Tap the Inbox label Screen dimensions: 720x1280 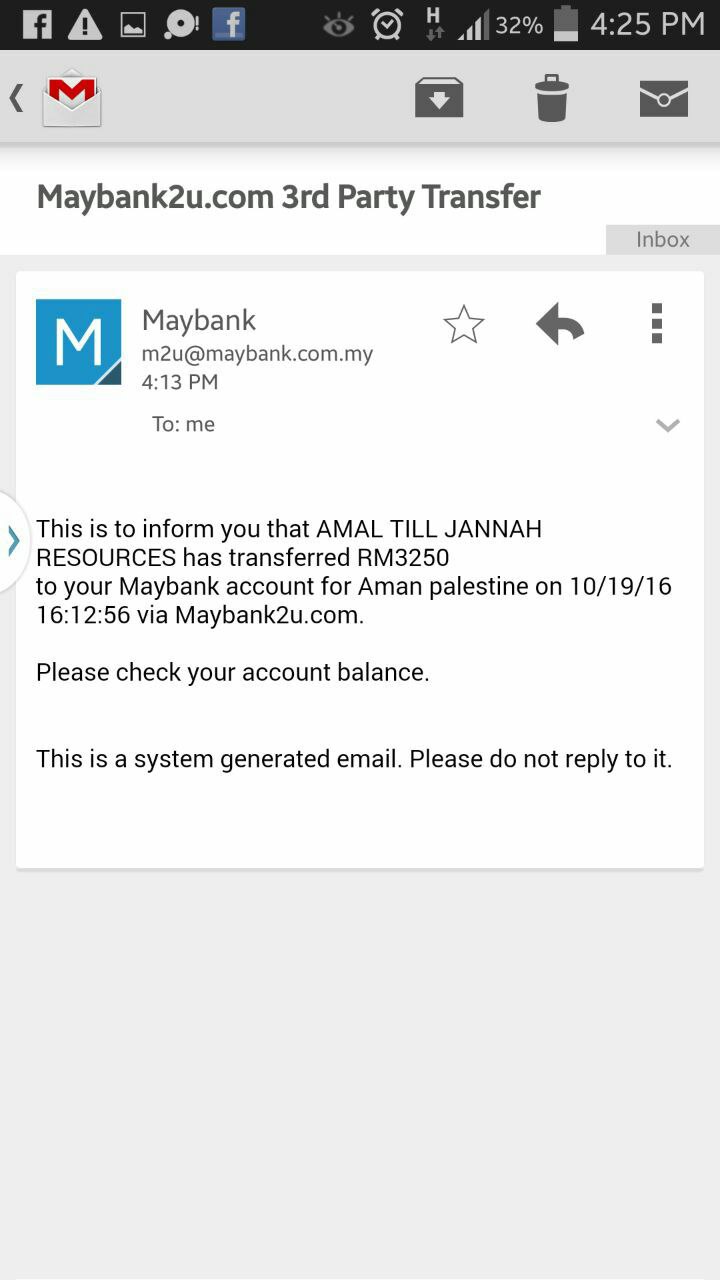click(x=663, y=239)
